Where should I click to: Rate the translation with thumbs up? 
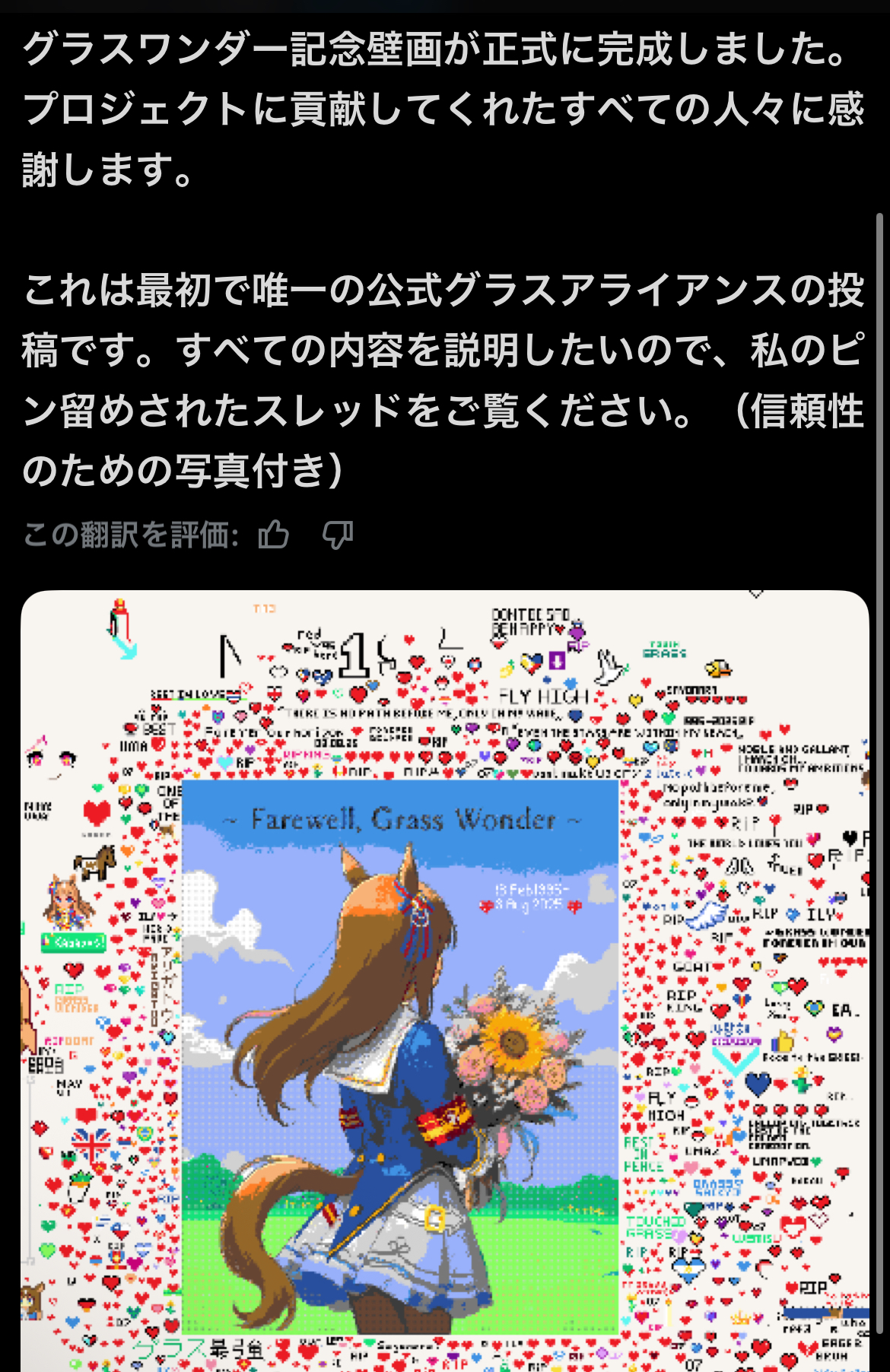point(274,535)
